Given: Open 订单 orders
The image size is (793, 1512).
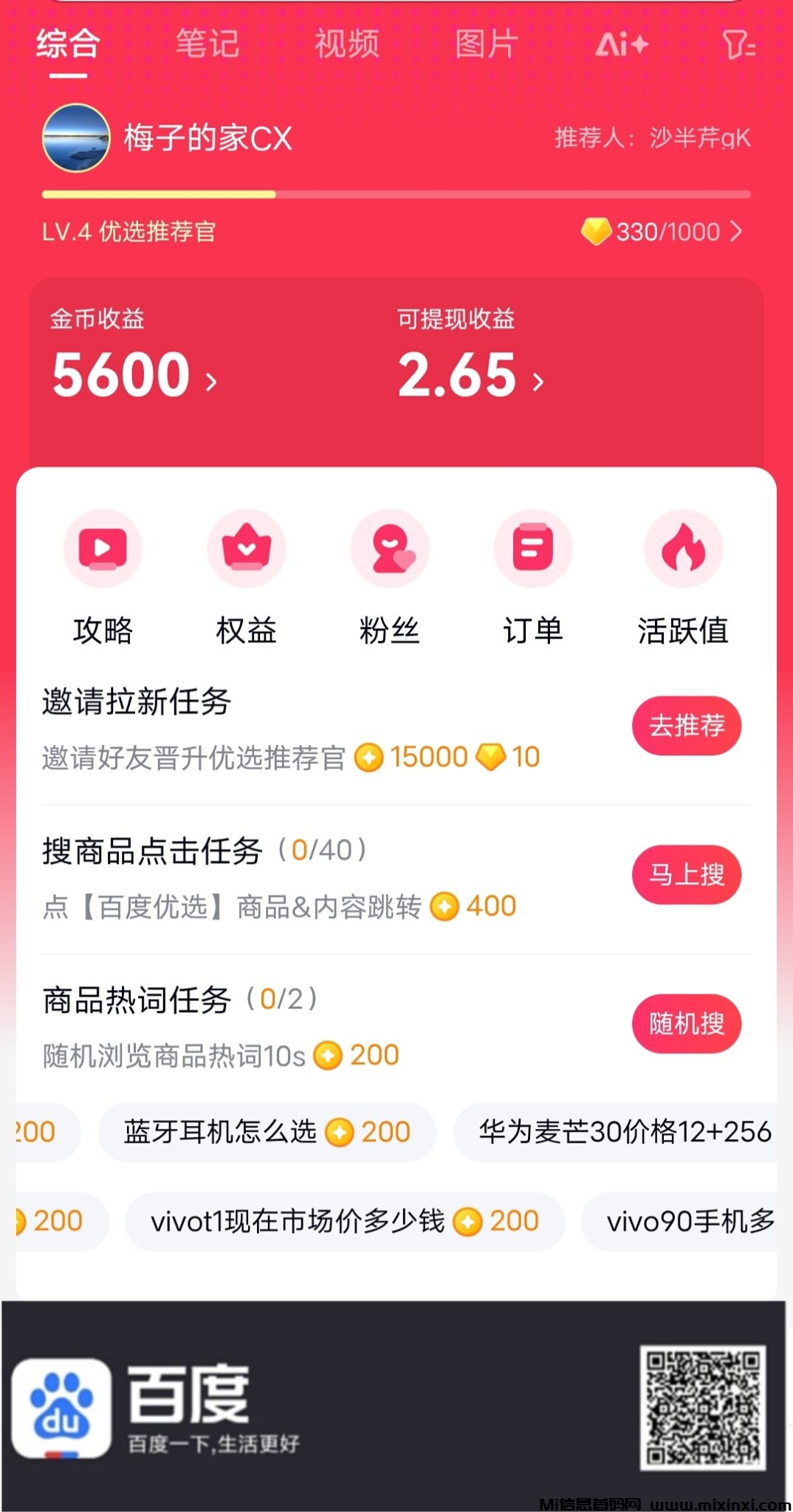Looking at the screenshot, I should coord(532,576).
